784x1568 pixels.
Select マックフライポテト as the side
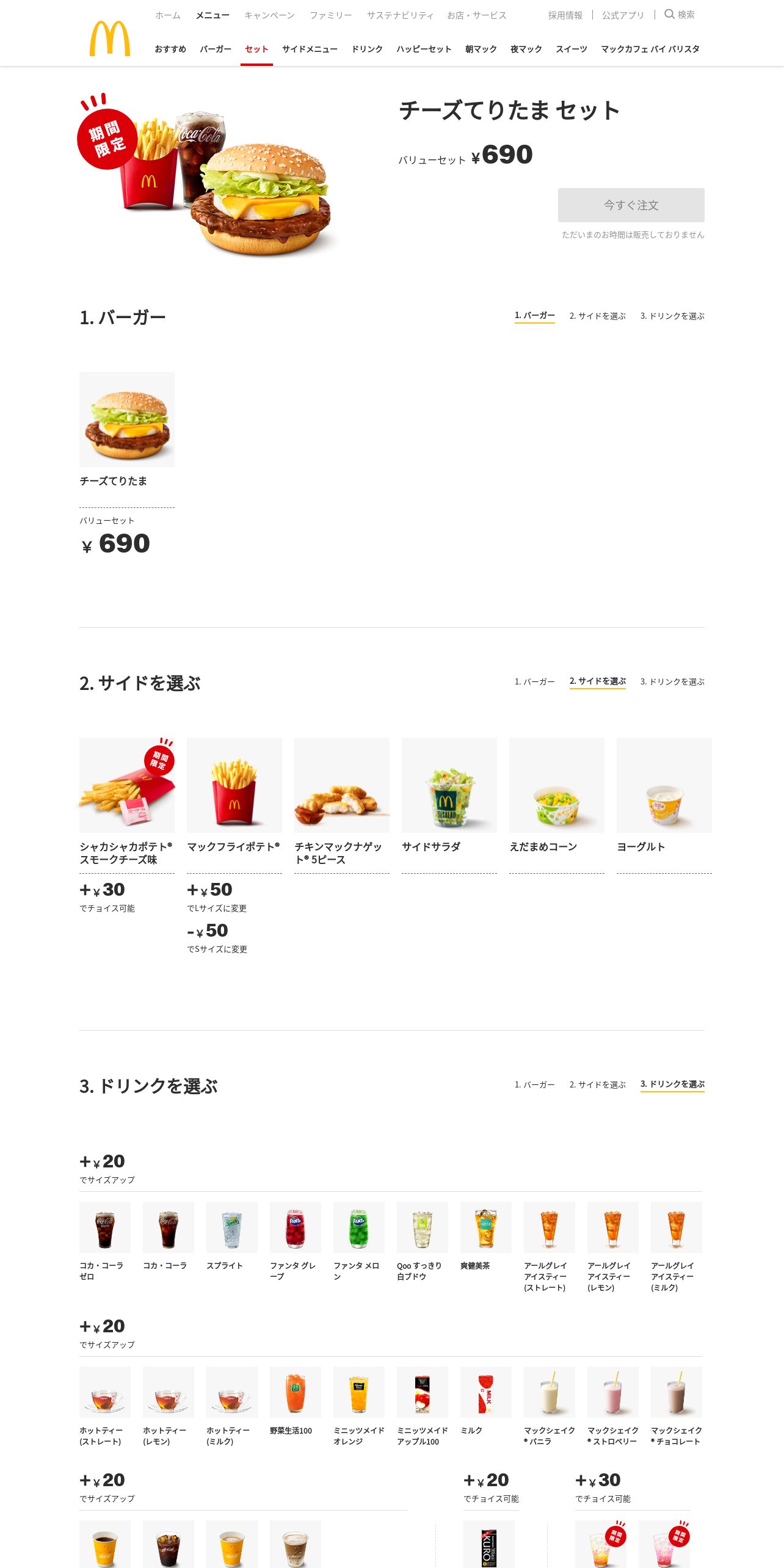[x=234, y=785]
